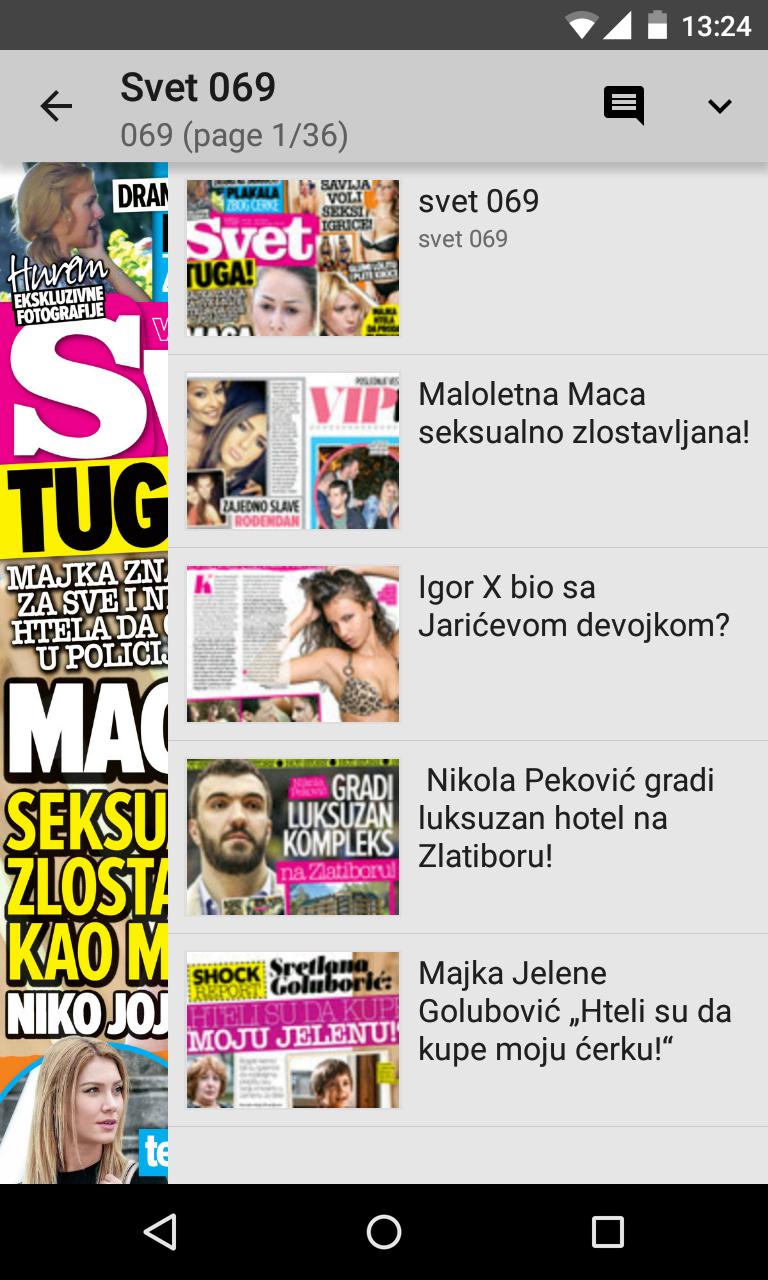Screen dimensions: 768x1280
Task: Tap the Wi-Fi status icon
Action: 582,25
